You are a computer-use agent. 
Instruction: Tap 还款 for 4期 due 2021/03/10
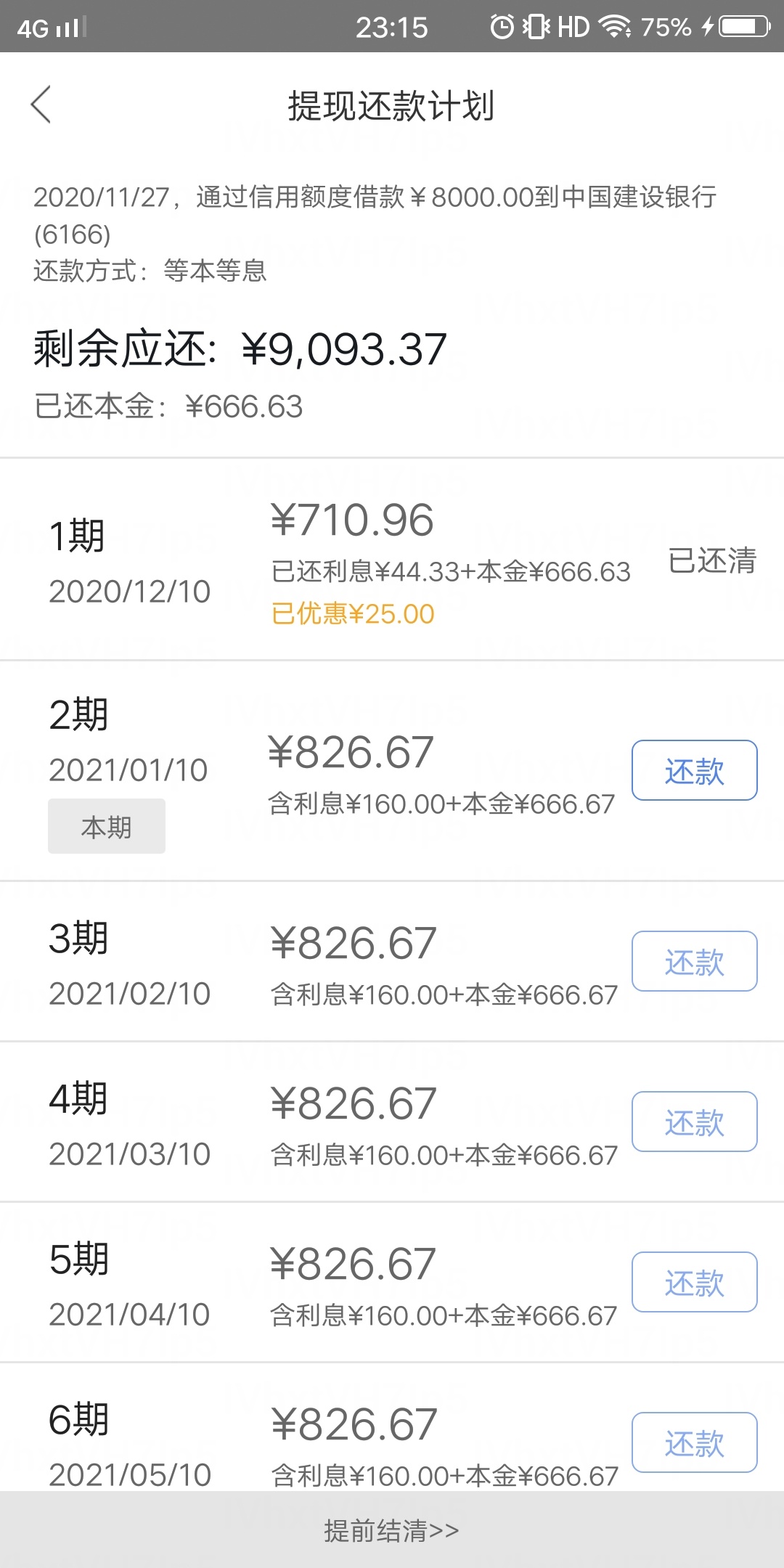pos(695,1122)
